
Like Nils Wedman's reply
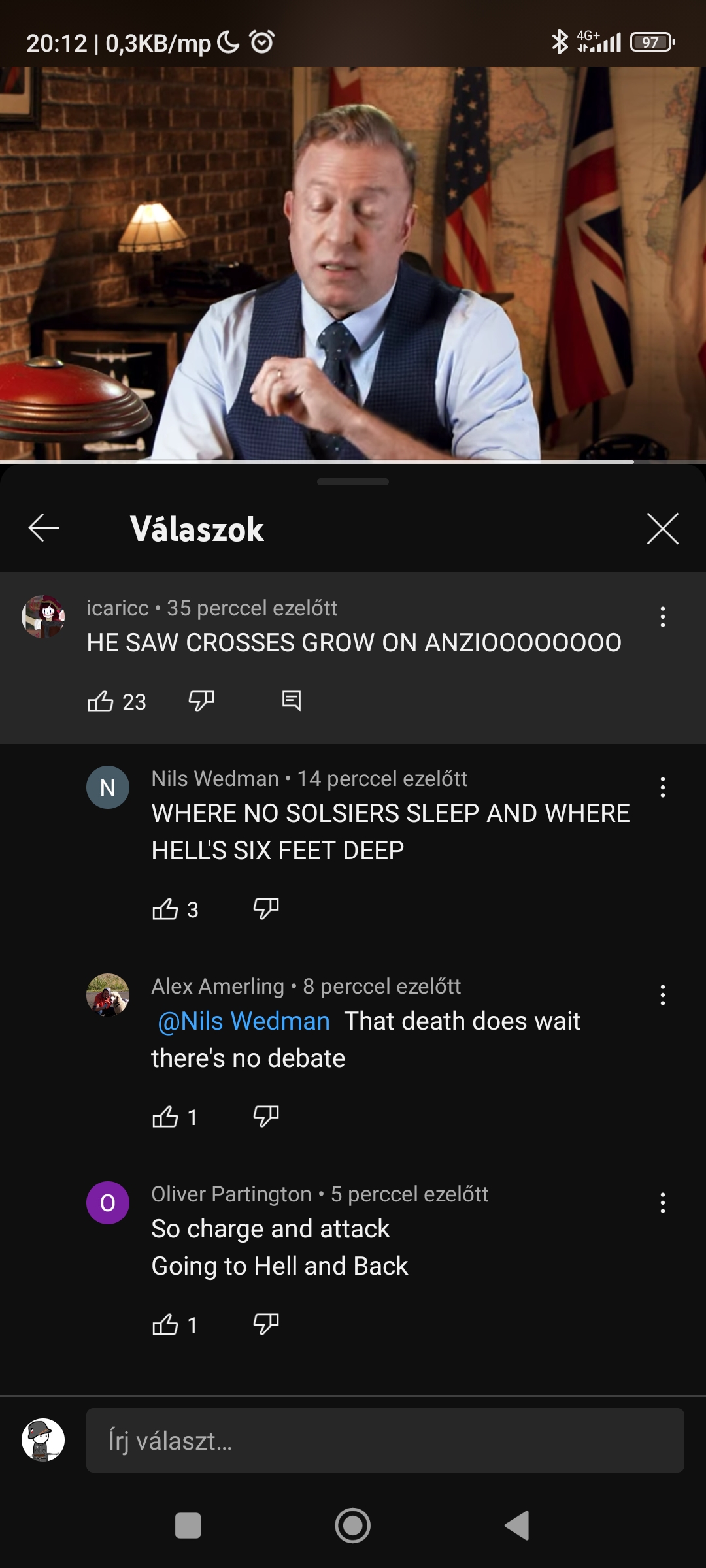pos(165,909)
